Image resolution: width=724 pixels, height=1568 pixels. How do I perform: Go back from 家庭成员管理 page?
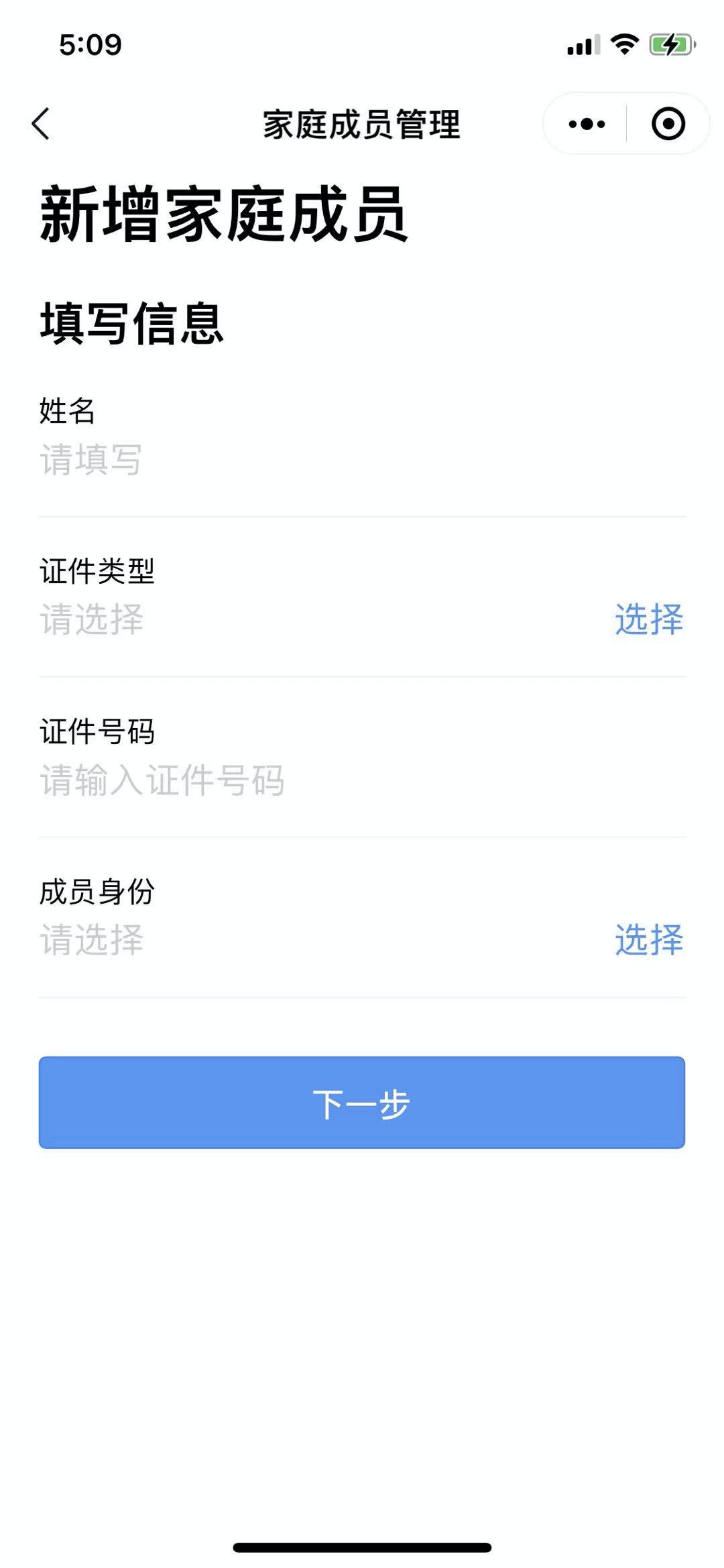[x=41, y=124]
